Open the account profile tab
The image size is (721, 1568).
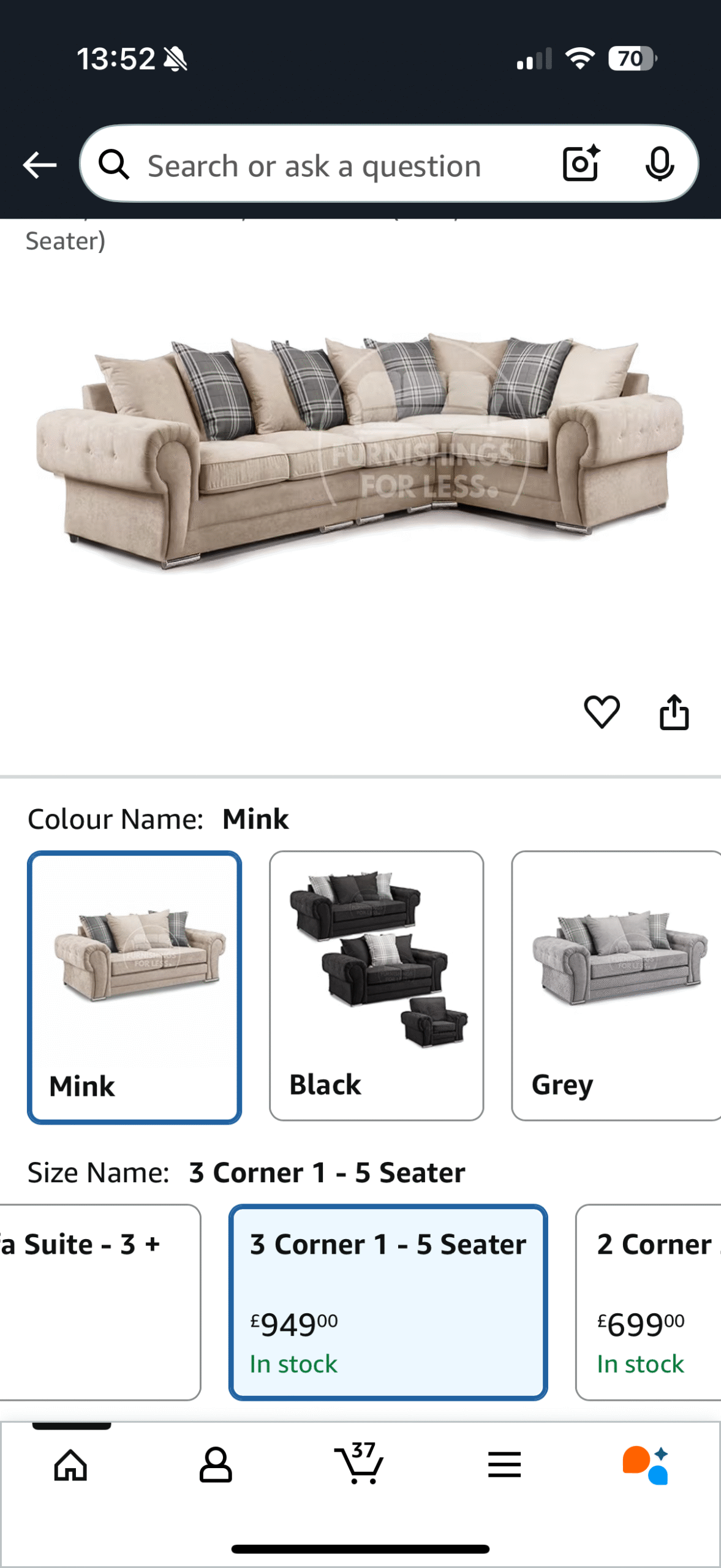click(x=216, y=1465)
